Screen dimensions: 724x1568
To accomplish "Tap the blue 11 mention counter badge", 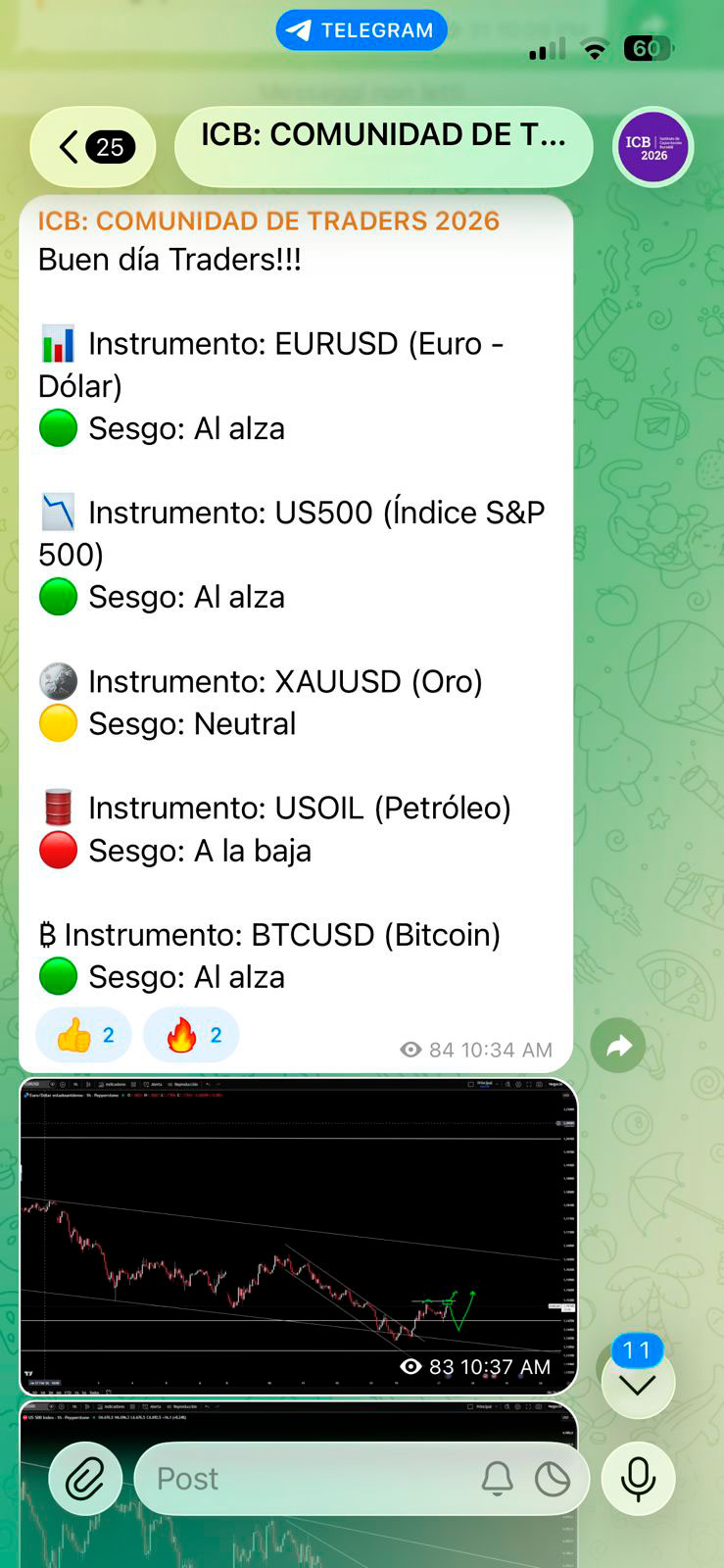I will tap(638, 1349).
